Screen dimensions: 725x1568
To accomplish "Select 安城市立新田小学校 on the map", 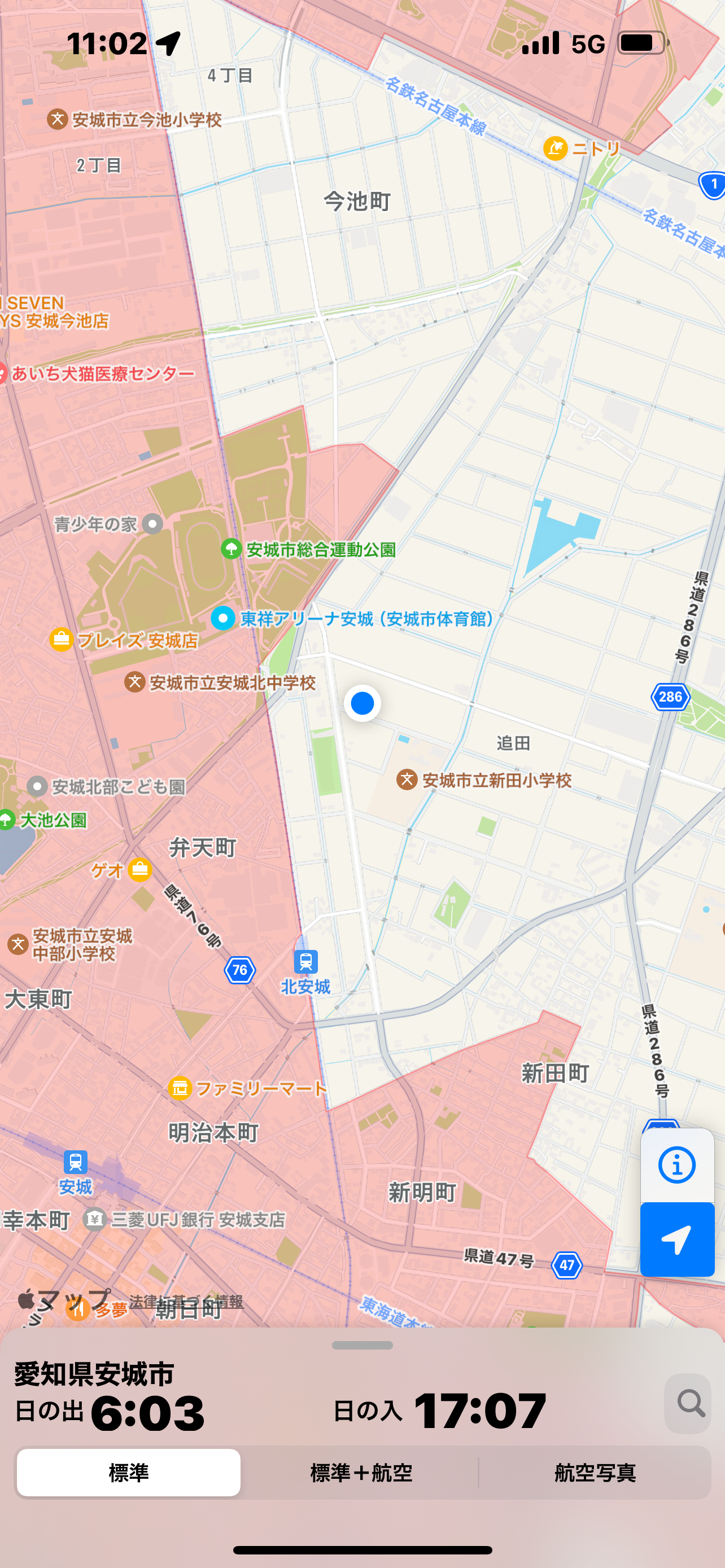I will point(407,779).
